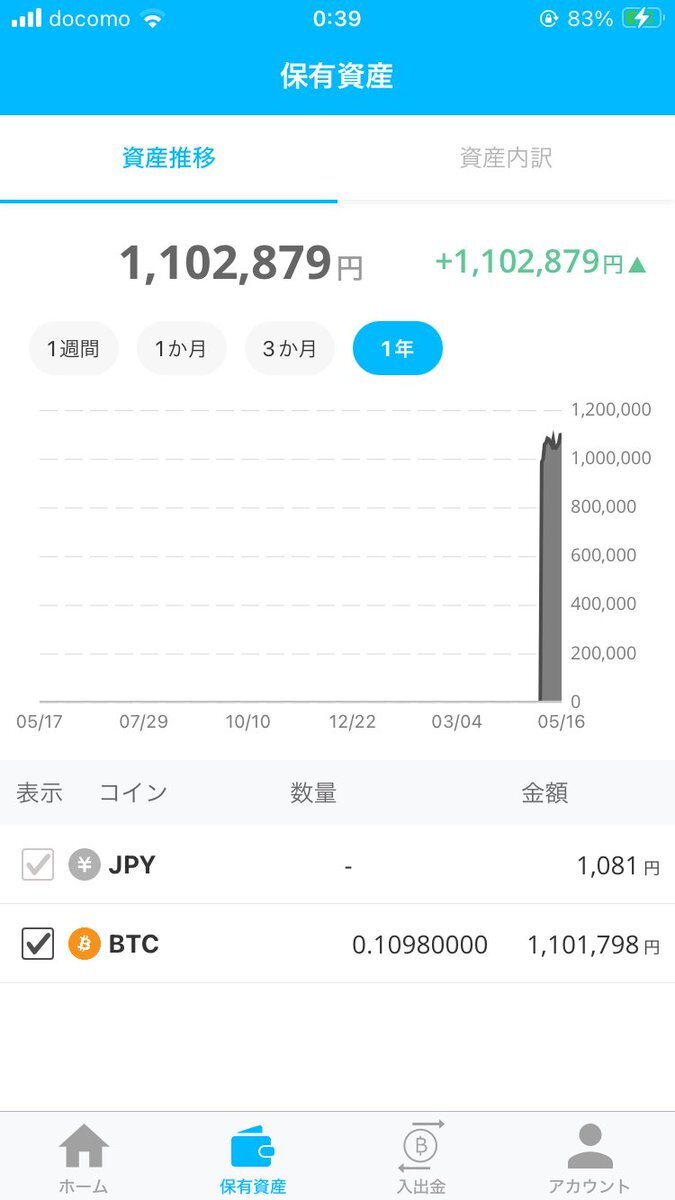The image size is (675, 1200).
Task: Select the 資産推移 tab
Action: click(169, 158)
